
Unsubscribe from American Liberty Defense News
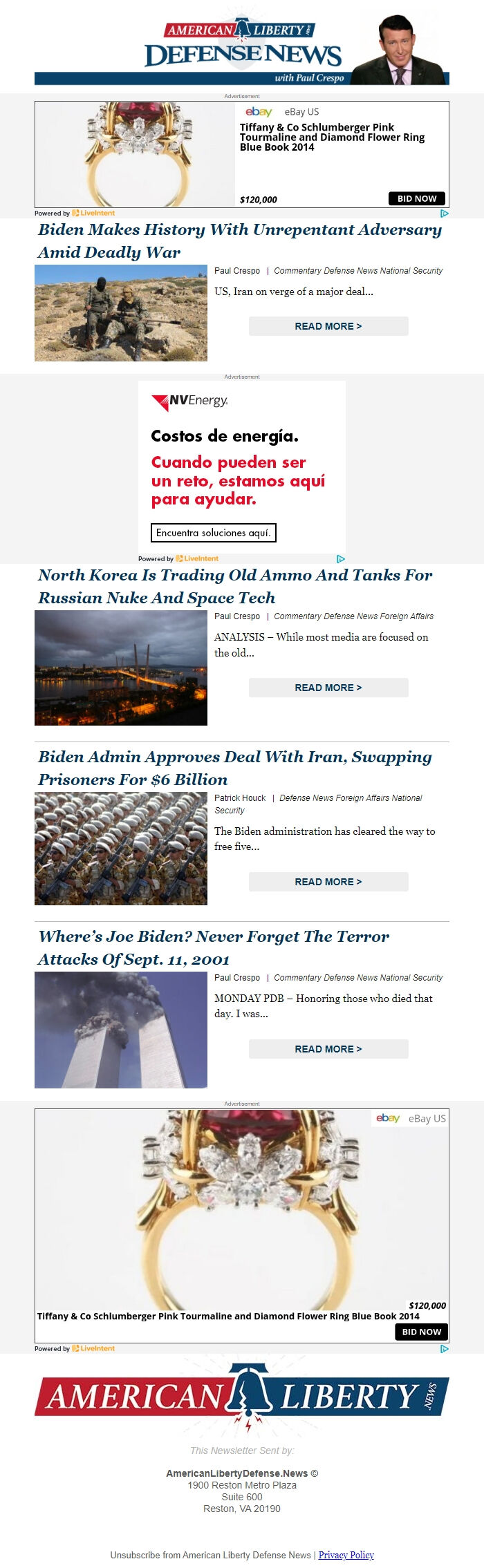210,1555
